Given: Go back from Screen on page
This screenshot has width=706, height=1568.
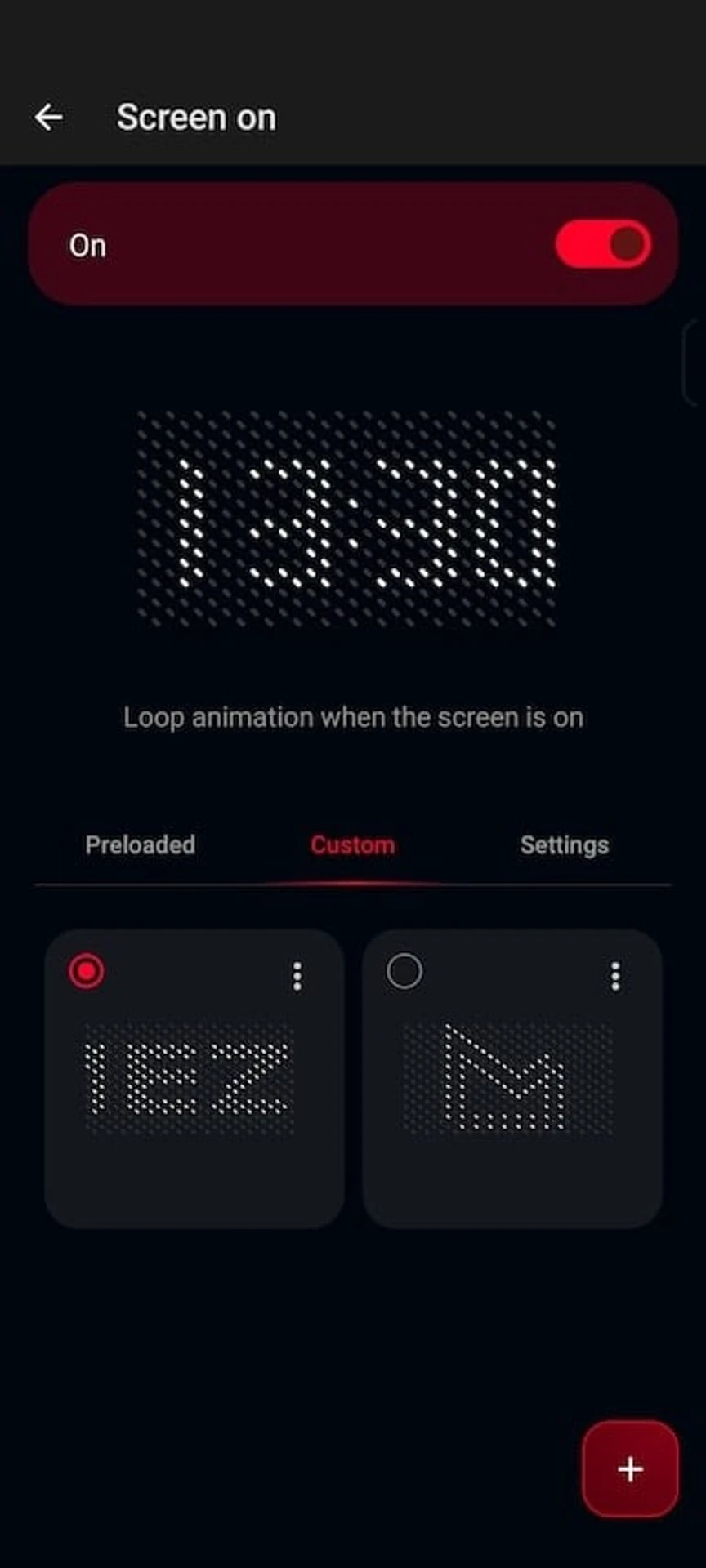Looking at the screenshot, I should [49, 118].
